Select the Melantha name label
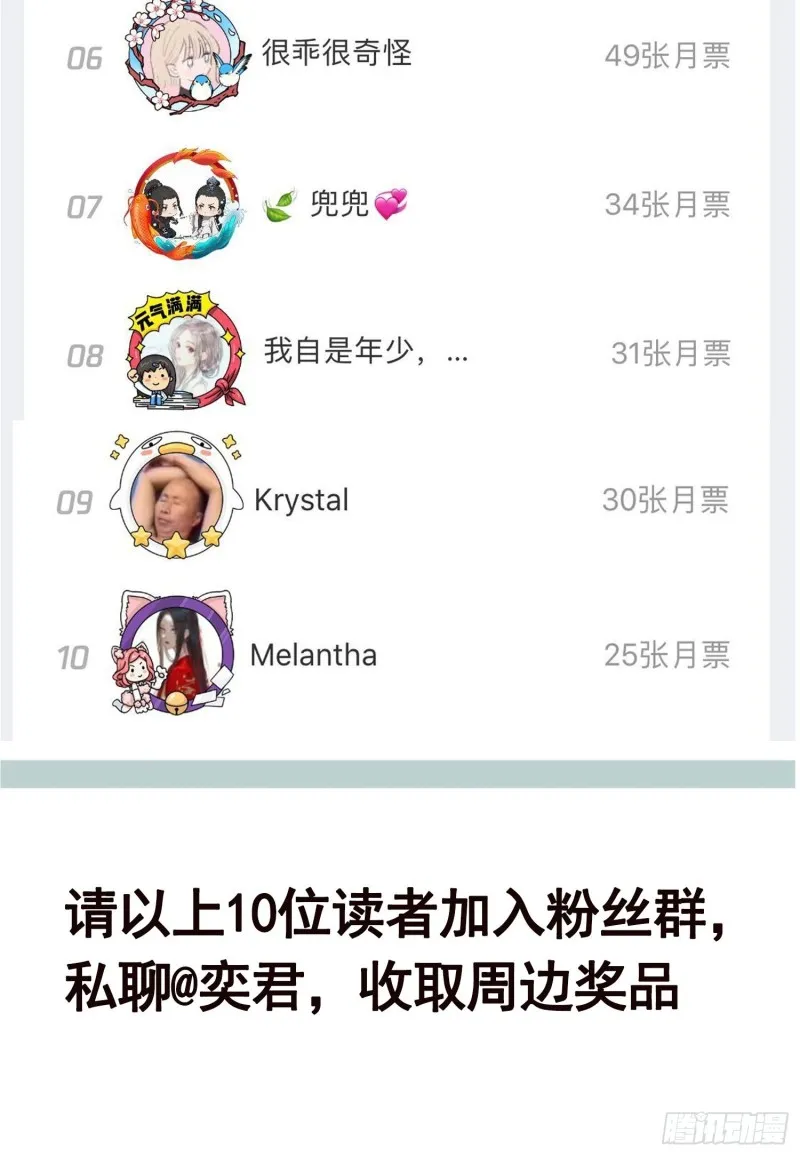The height and width of the screenshot is (1156, 800). [x=314, y=657]
